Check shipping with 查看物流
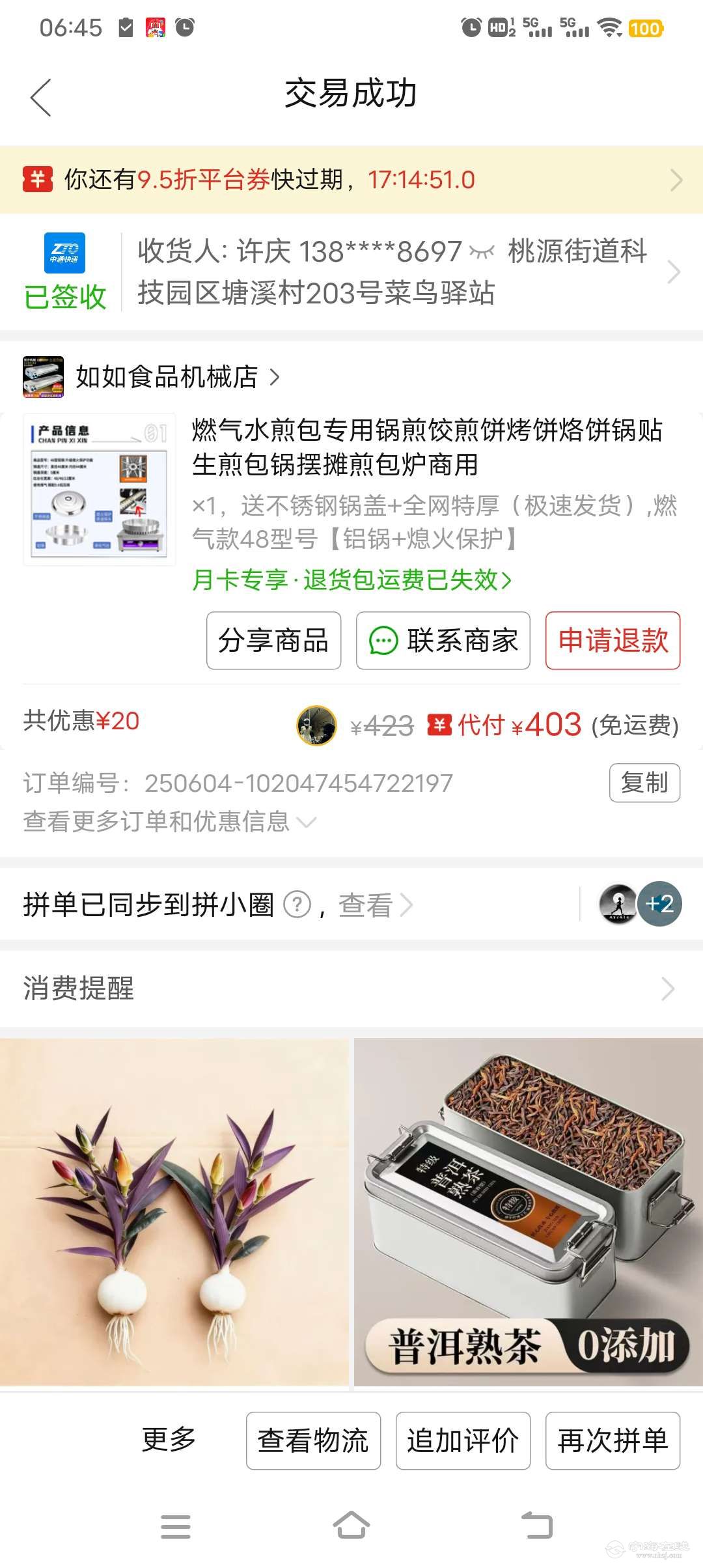 [x=313, y=1440]
